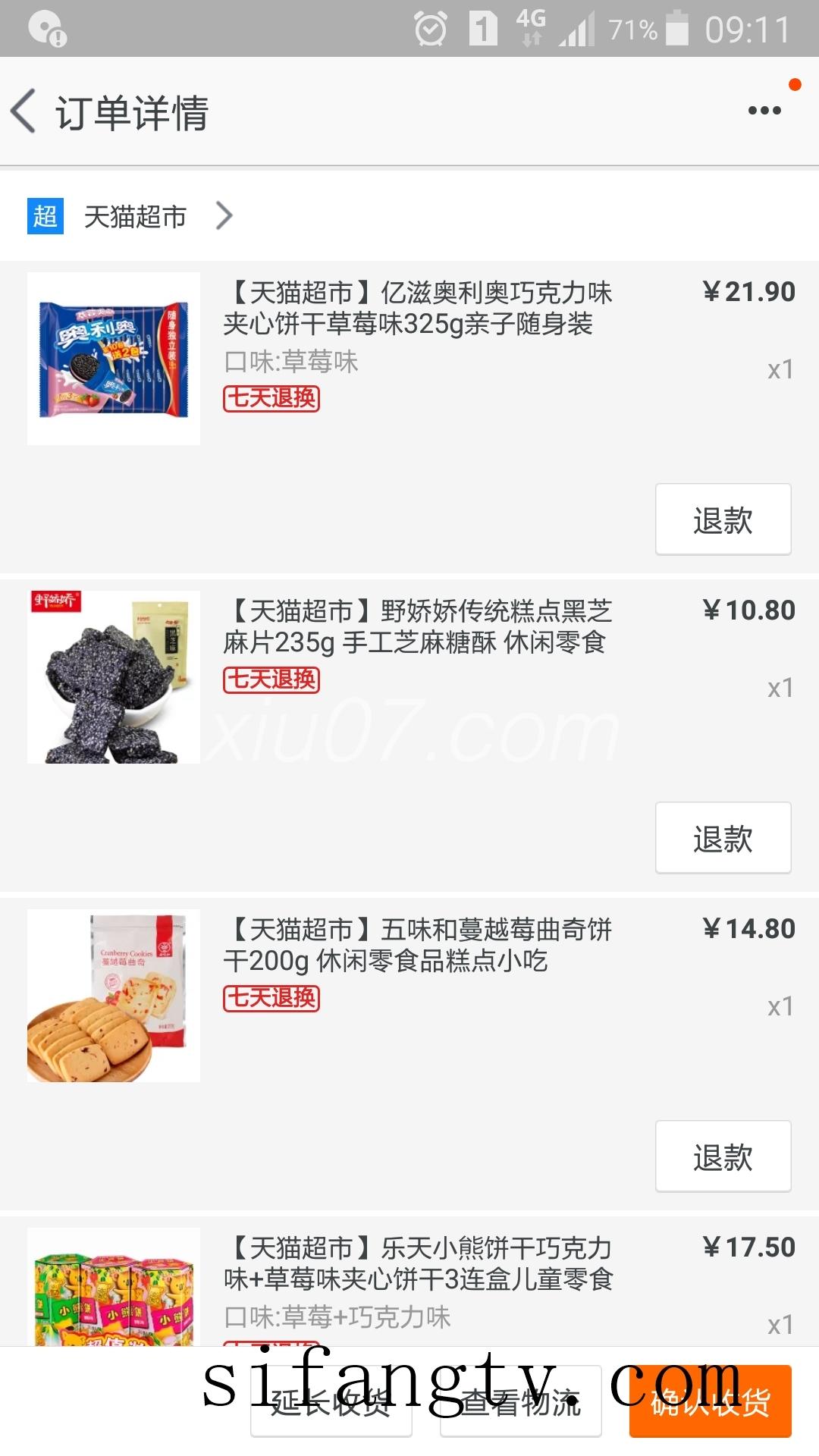Viewport: 819px width, 1456px height.
Task: Open the 天猫超市 store page
Action: 135,217
